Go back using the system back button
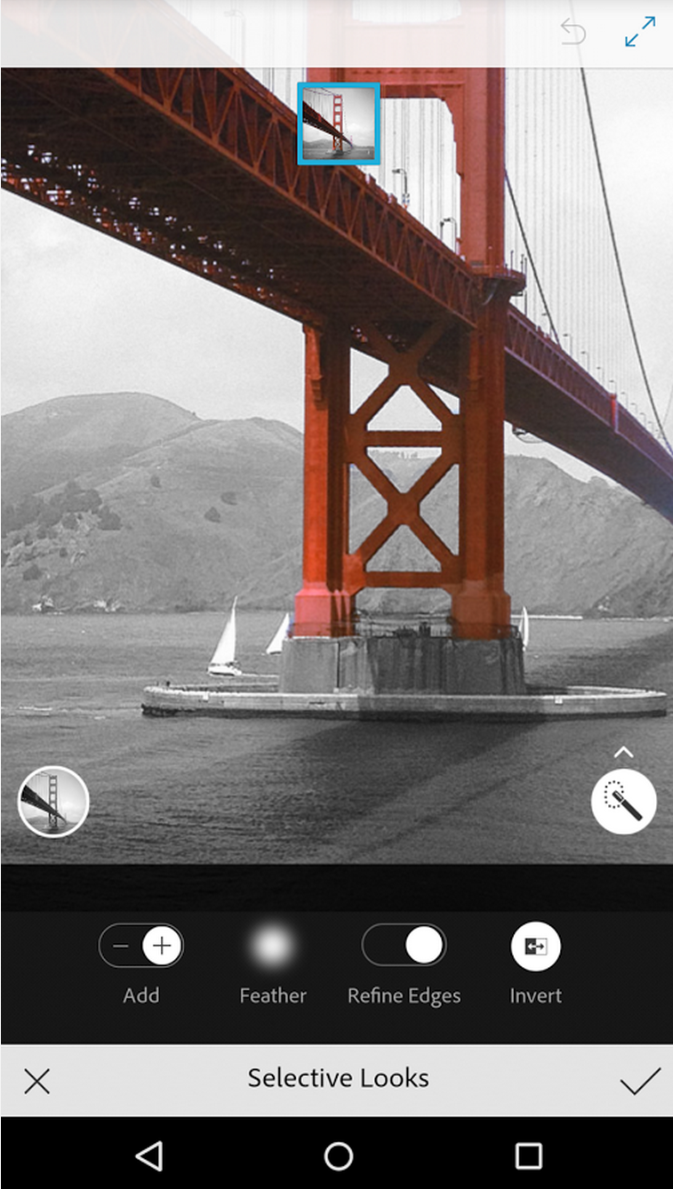The image size is (673, 1189). [x=149, y=1156]
